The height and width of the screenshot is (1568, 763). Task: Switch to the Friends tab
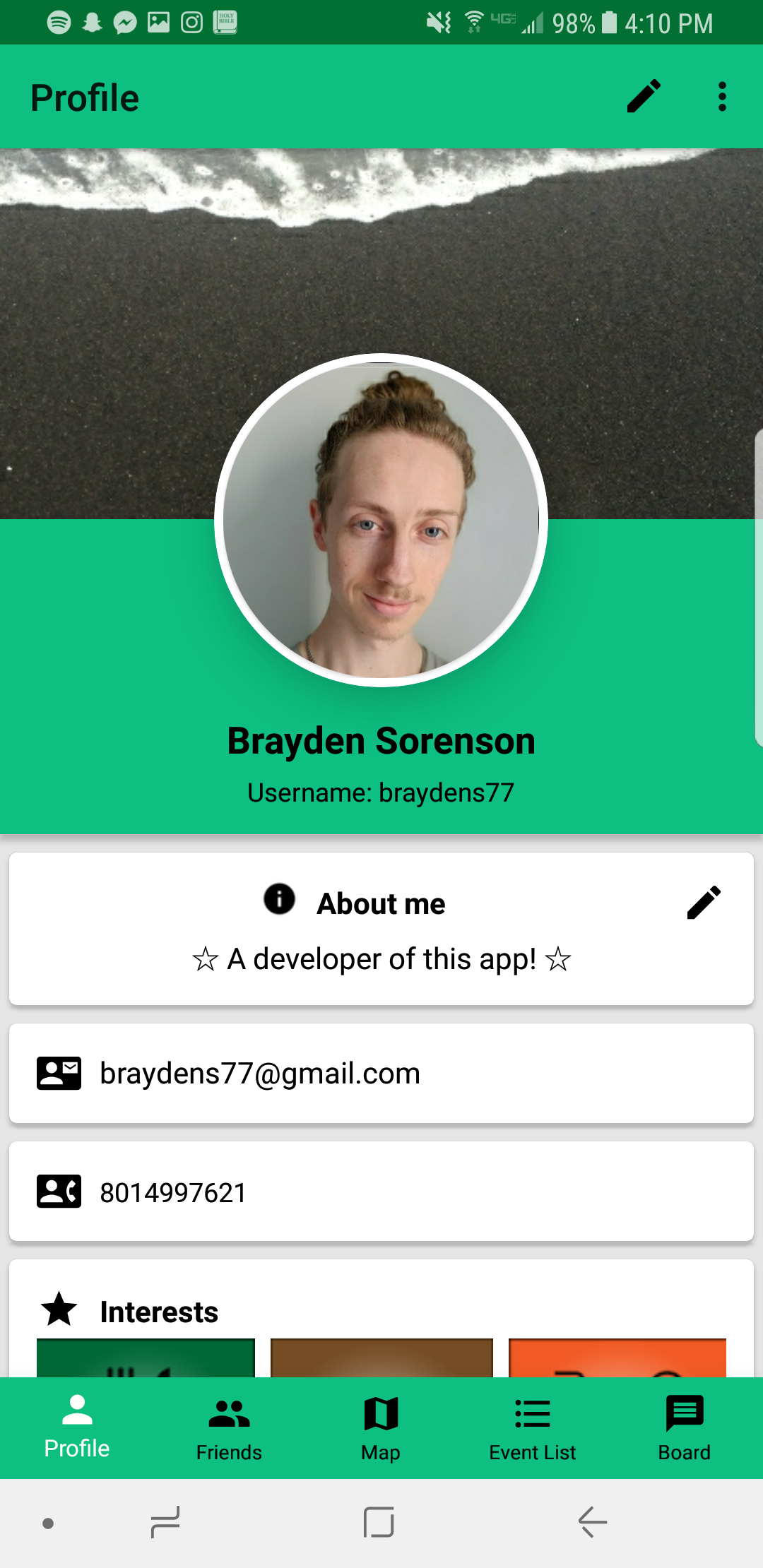[x=229, y=1428]
